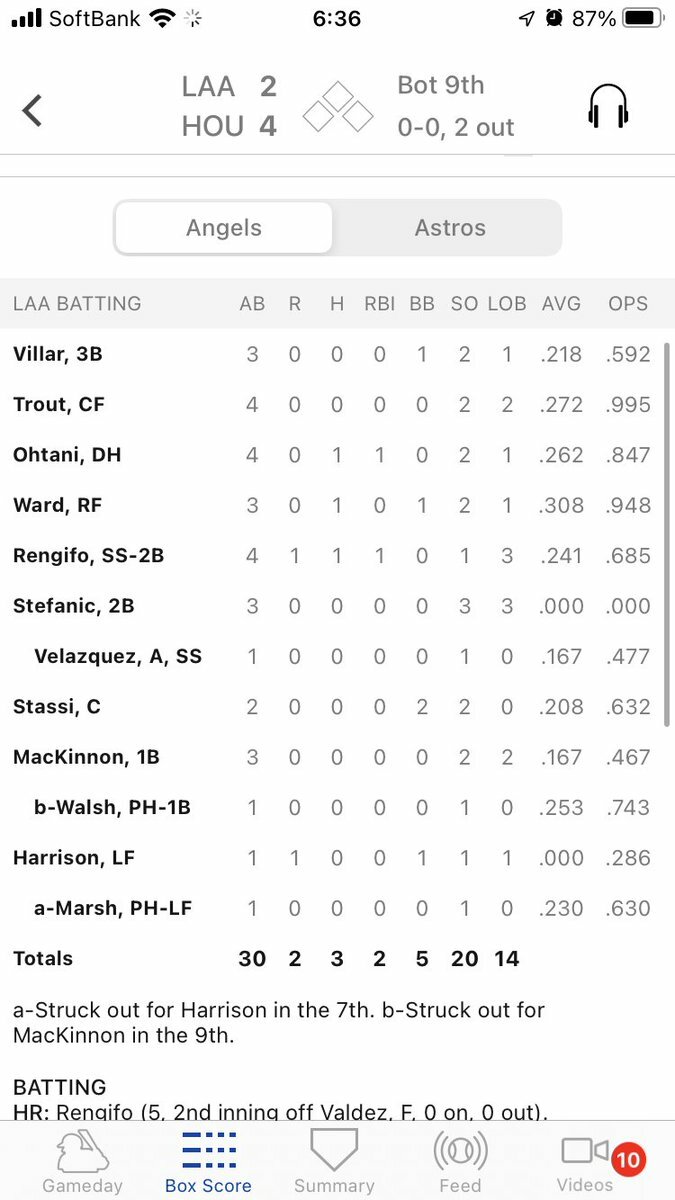Go back using the top-left arrow
Viewport: 675px width, 1200px height.
pyautogui.click(x=32, y=109)
